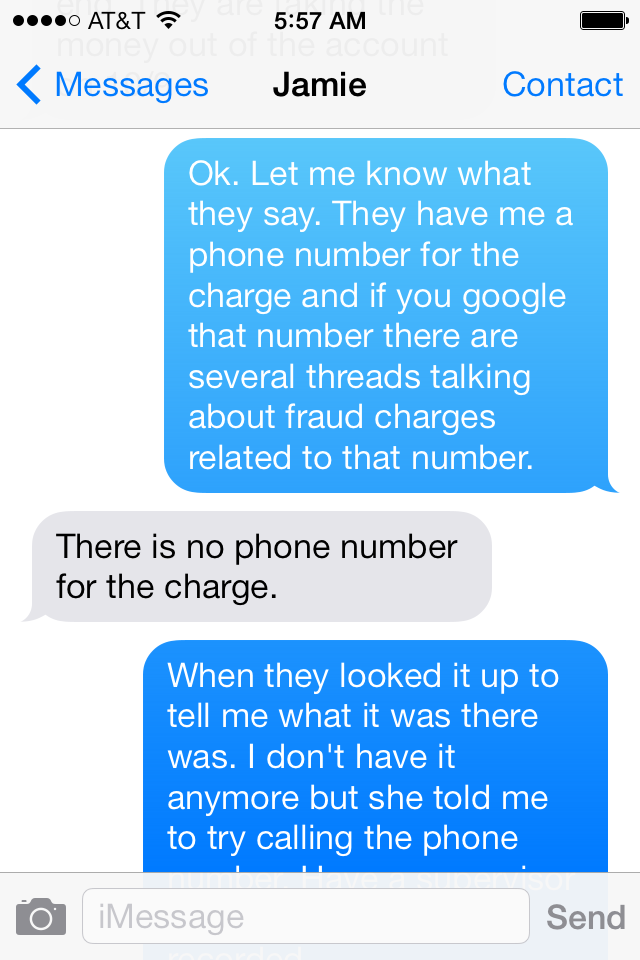Image resolution: width=640 pixels, height=960 pixels.
Task: Tap the Send button
Action: coord(585,917)
